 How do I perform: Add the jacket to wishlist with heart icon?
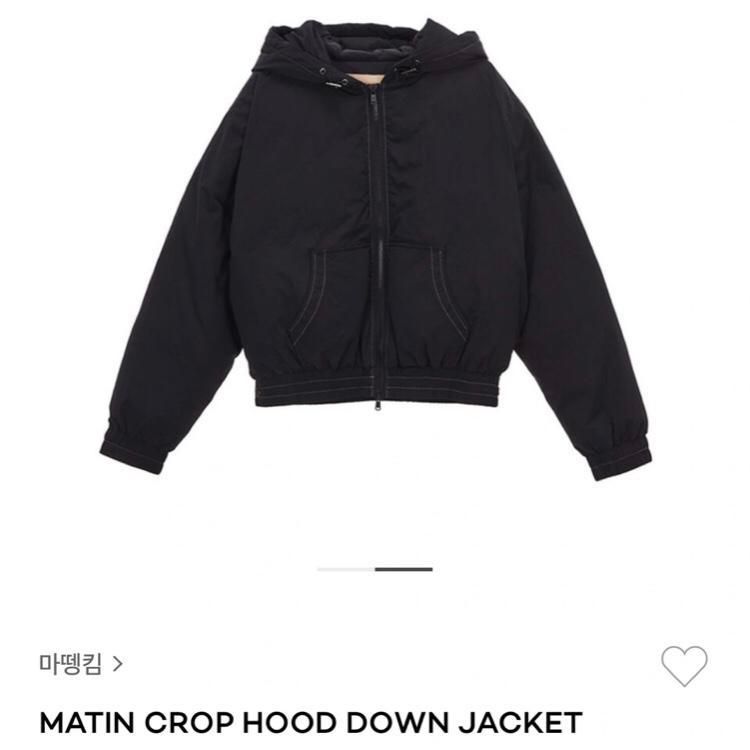684,666
